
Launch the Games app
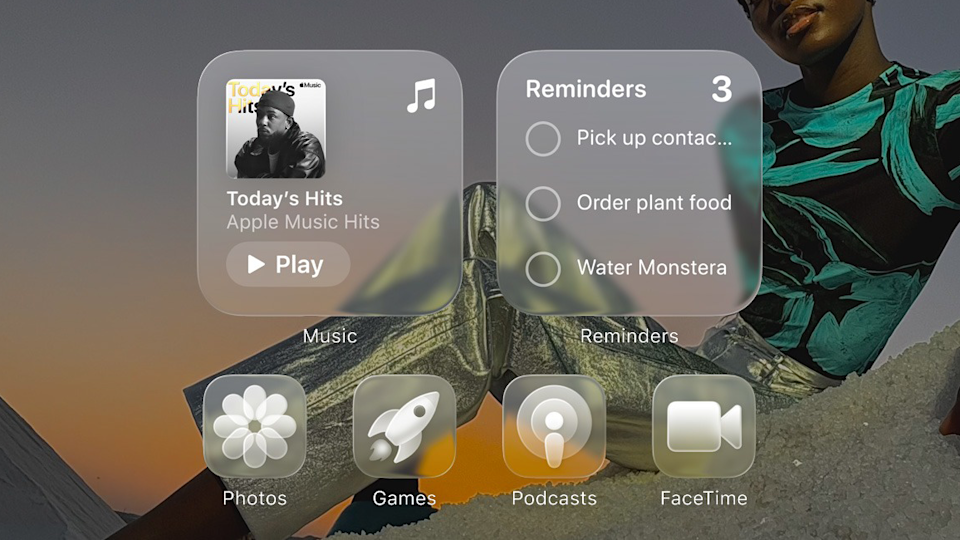click(x=404, y=426)
